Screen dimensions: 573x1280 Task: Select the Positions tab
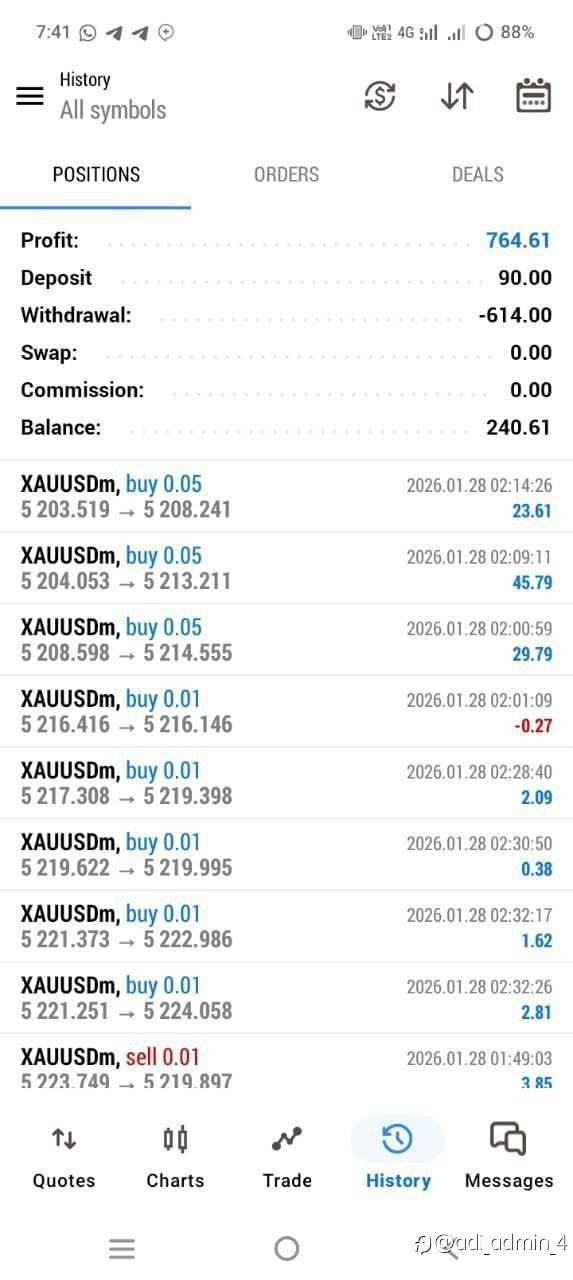pyautogui.click(x=96, y=174)
